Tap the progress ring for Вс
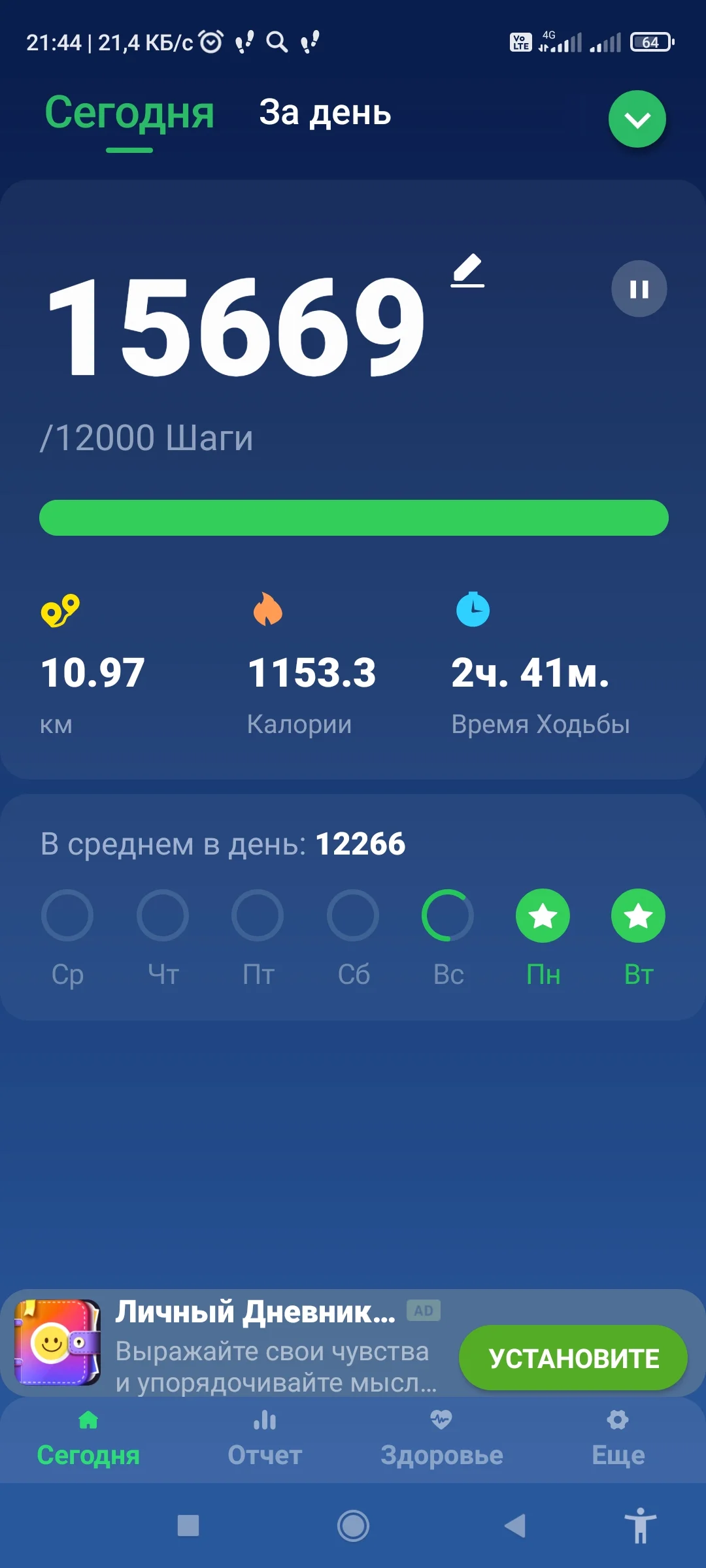 [x=448, y=915]
